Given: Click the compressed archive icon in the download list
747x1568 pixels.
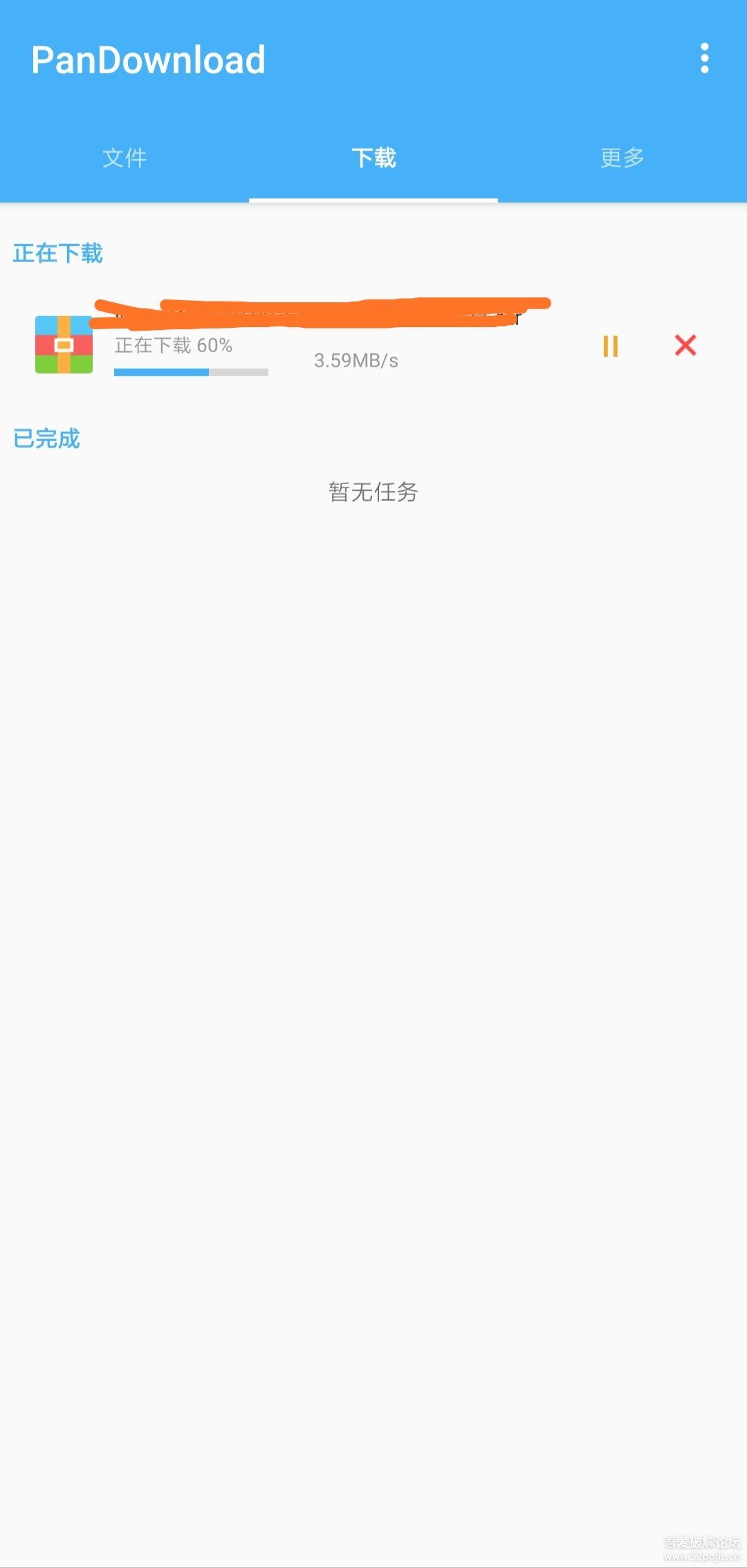Looking at the screenshot, I should pyautogui.click(x=63, y=346).
